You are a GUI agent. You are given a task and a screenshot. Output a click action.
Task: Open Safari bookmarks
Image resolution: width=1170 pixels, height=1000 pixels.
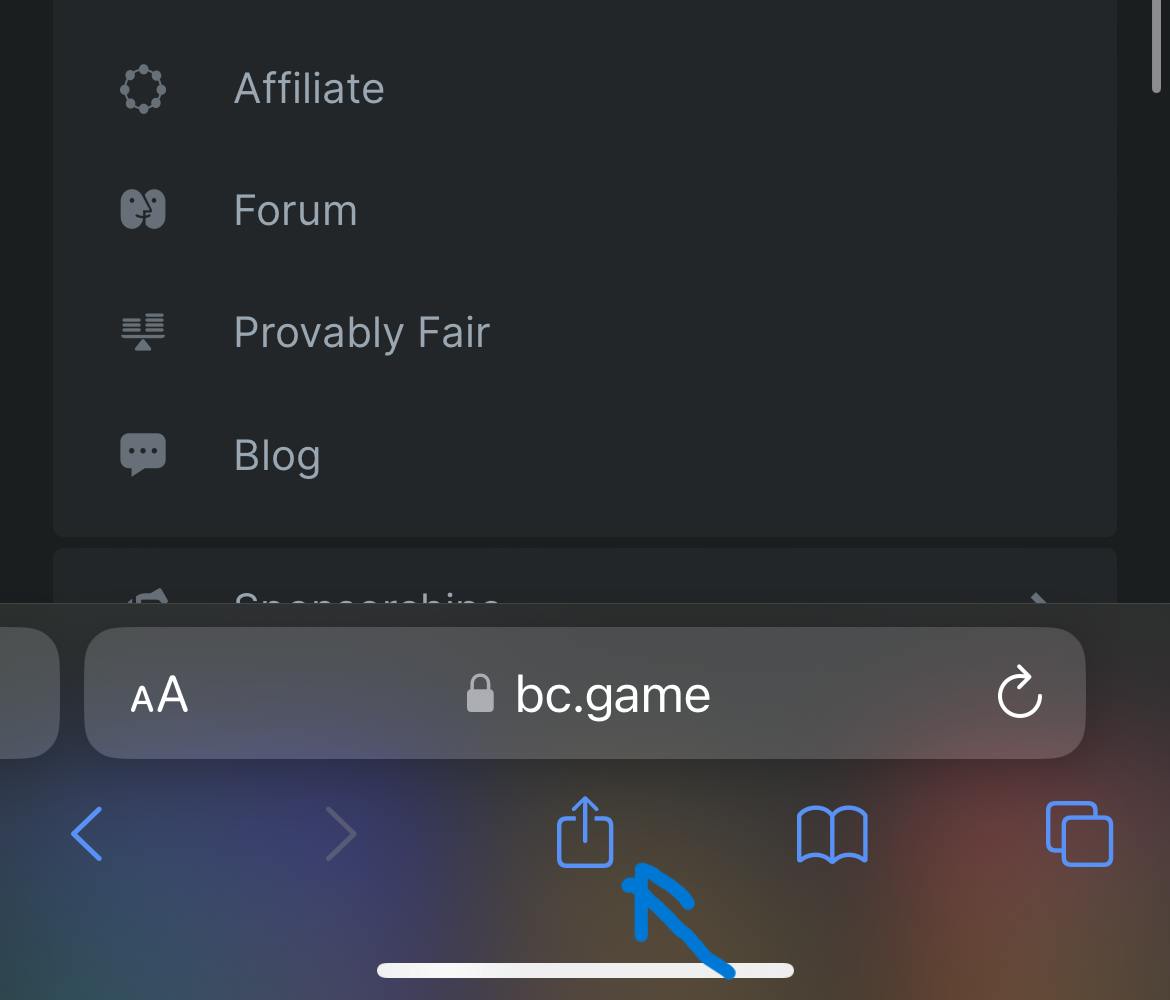pyautogui.click(x=832, y=835)
